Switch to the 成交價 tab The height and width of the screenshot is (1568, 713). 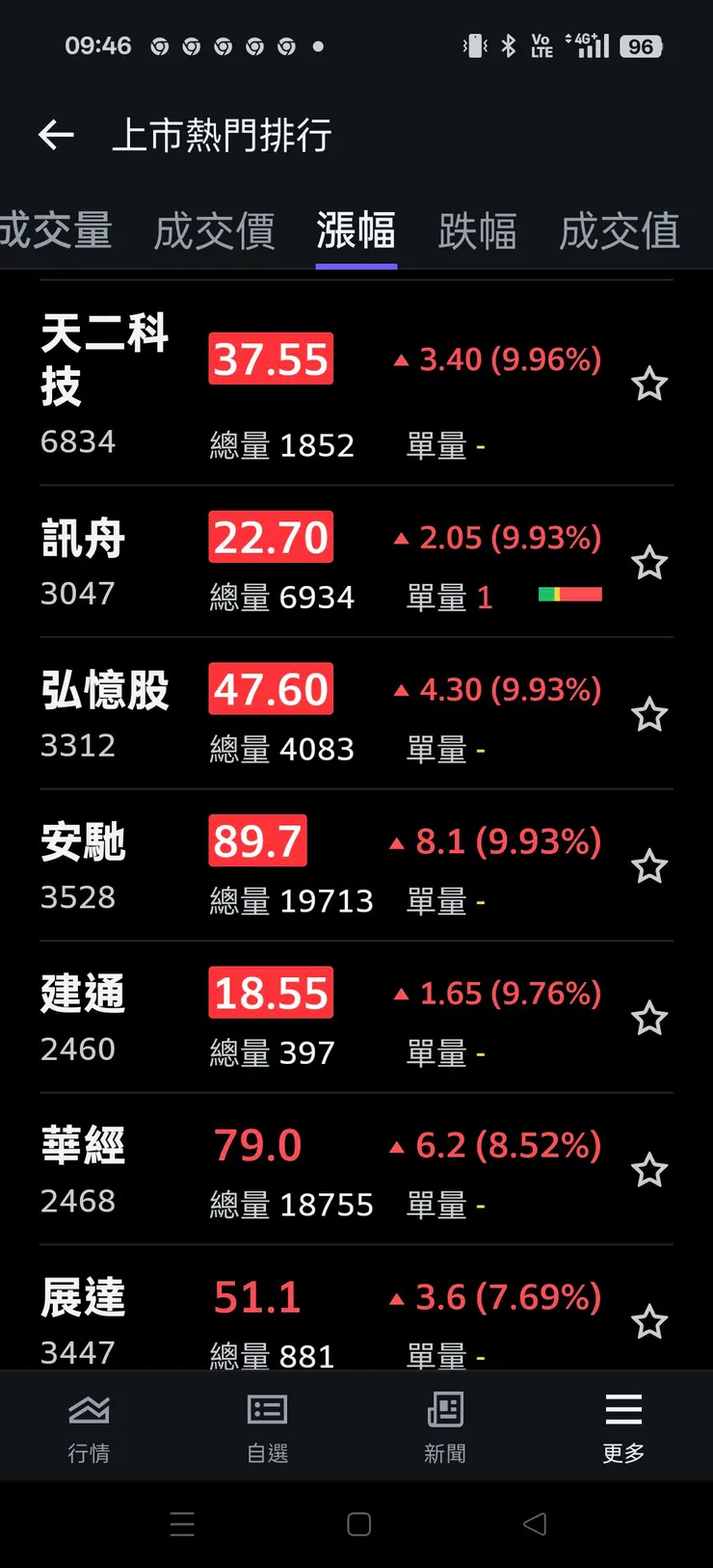tap(214, 230)
